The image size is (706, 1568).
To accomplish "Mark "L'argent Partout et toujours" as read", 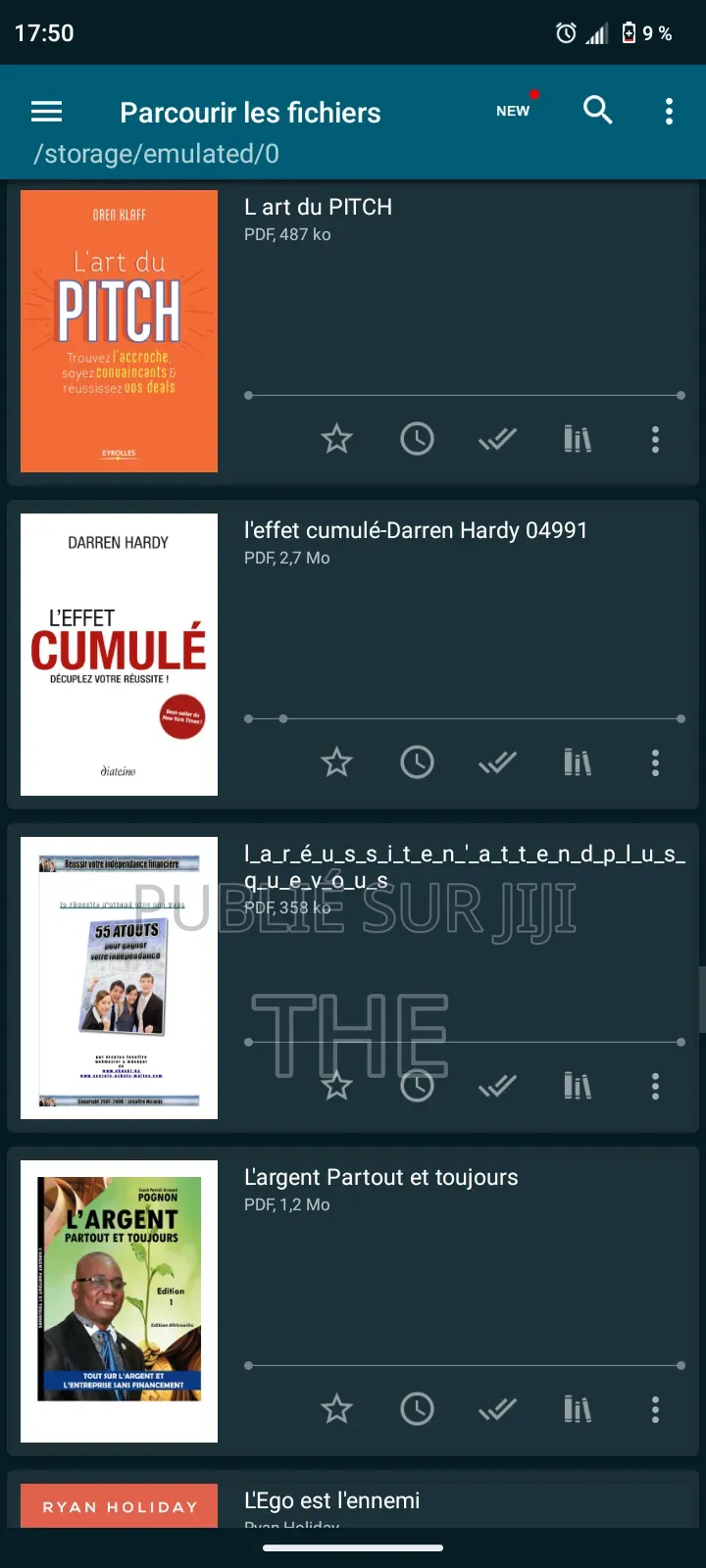I will pyautogui.click(x=497, y=1409).
